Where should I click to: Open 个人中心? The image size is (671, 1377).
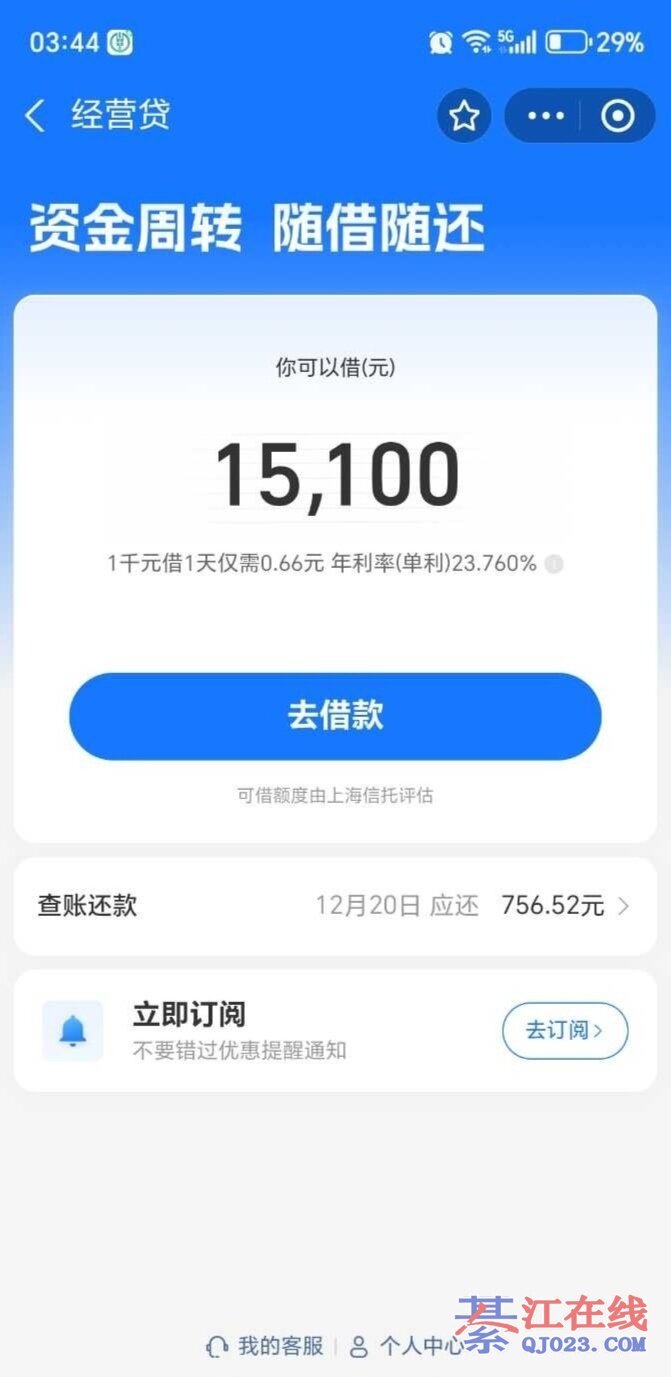(x=408, y=1346)
